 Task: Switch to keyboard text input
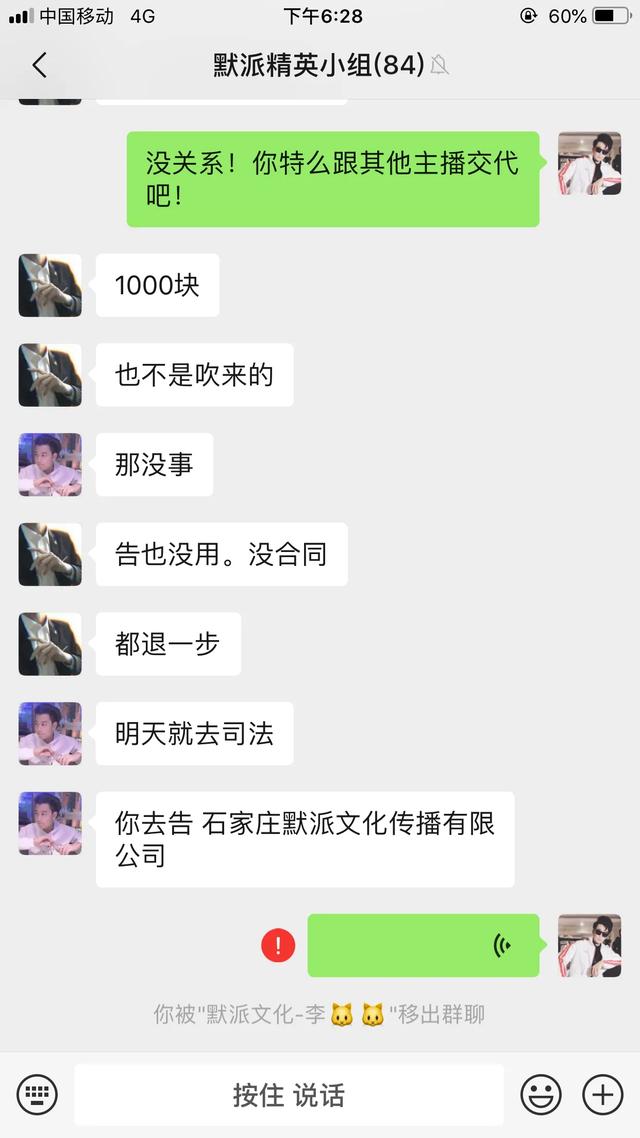tap(37, 1094)
